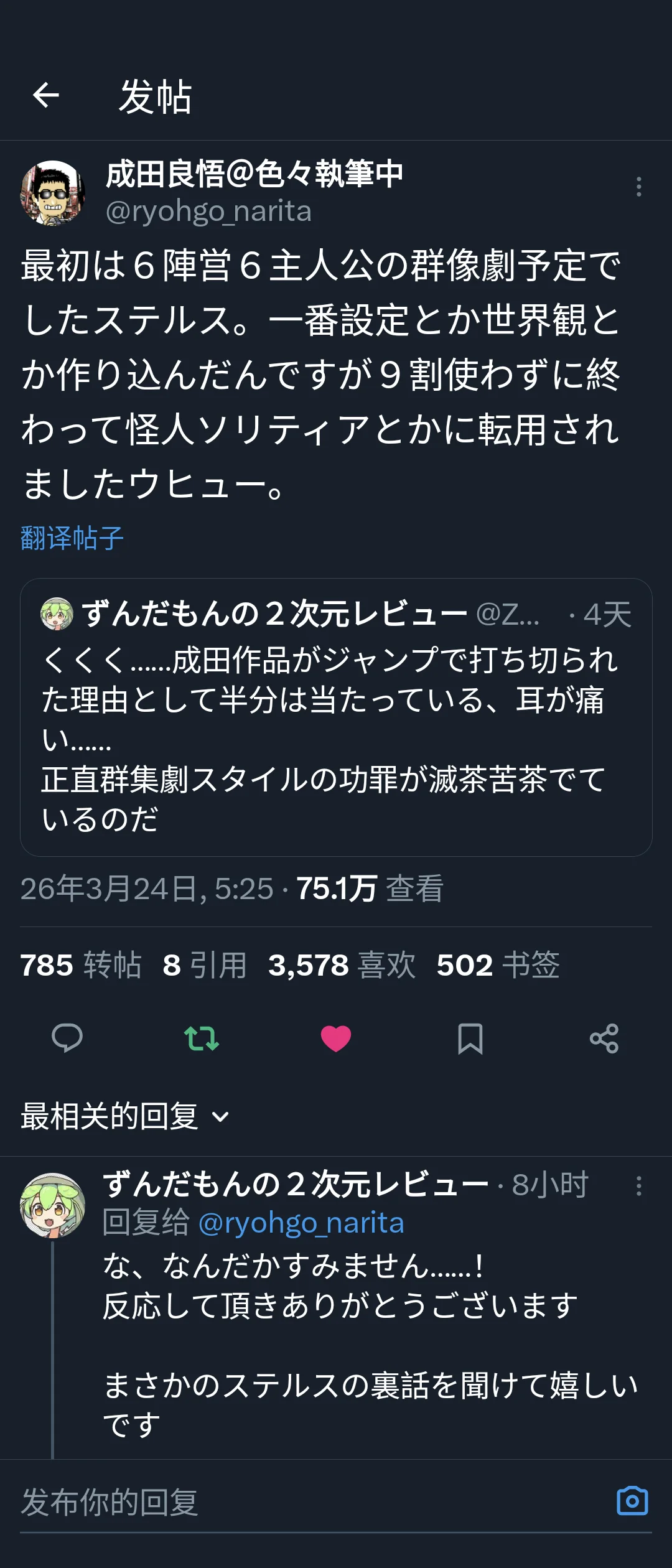Expand the 最相关的回复 sort dropdown
The width and height of the screenshot is (672, 1568).
pyautogui.click(x=125, y=1116)
